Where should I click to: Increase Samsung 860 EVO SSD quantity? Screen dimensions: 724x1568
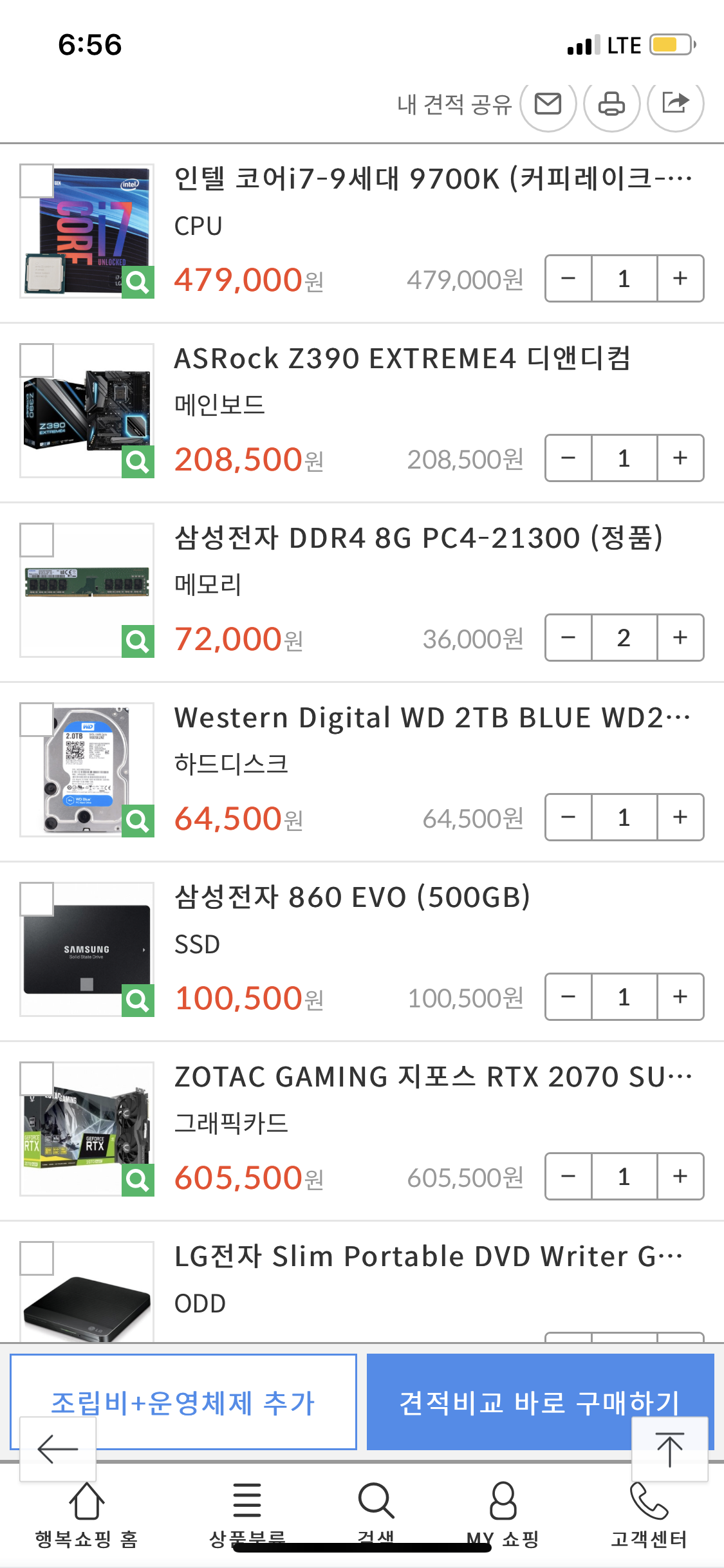[x=680, y=997]
